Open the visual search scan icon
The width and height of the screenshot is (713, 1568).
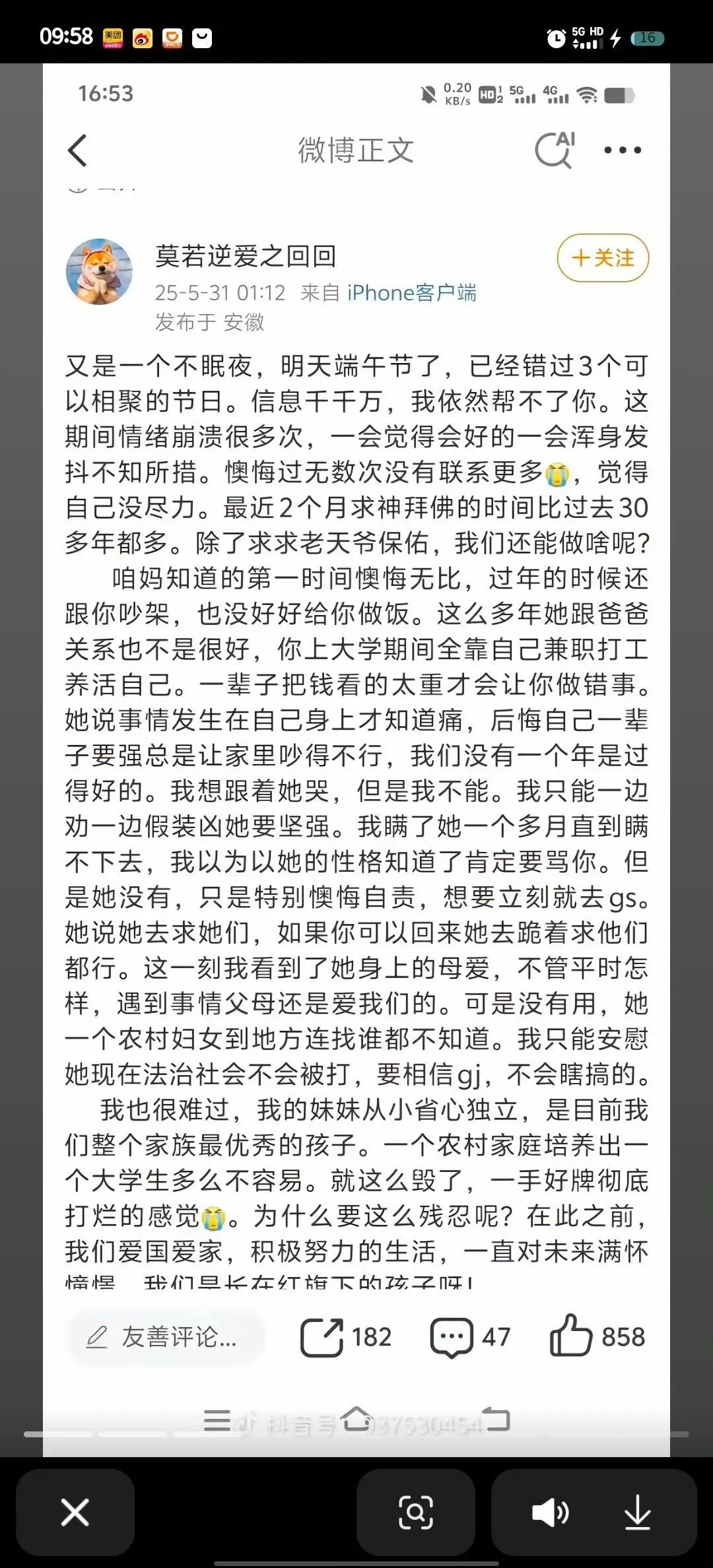click(x=416, y=1512)
